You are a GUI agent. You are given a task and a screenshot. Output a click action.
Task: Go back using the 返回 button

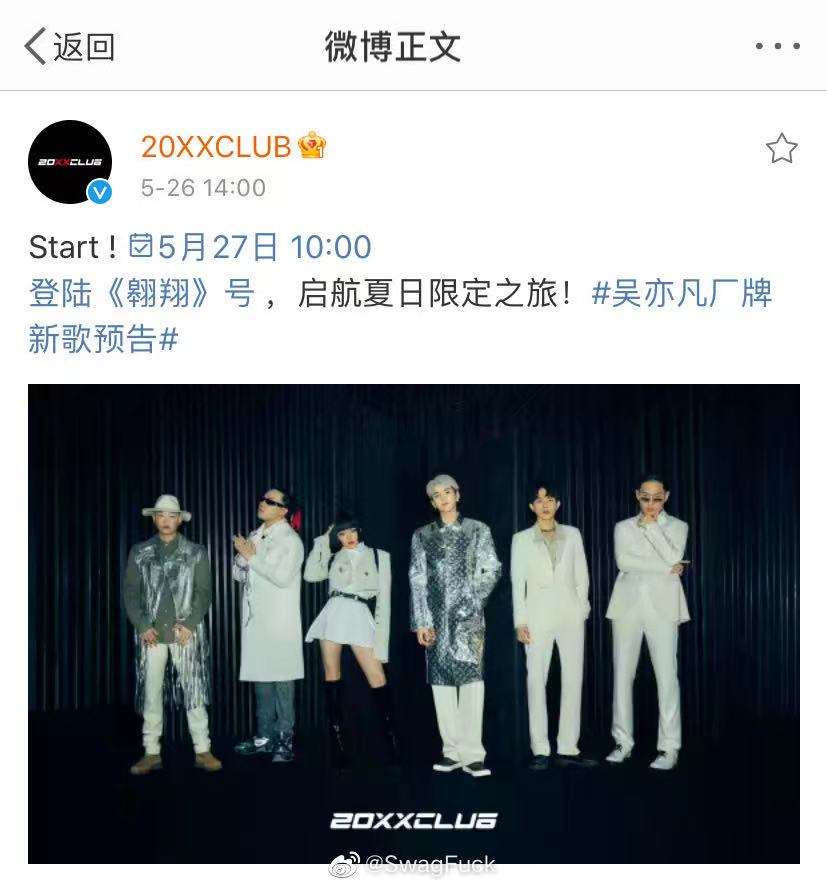pos(68,46)
